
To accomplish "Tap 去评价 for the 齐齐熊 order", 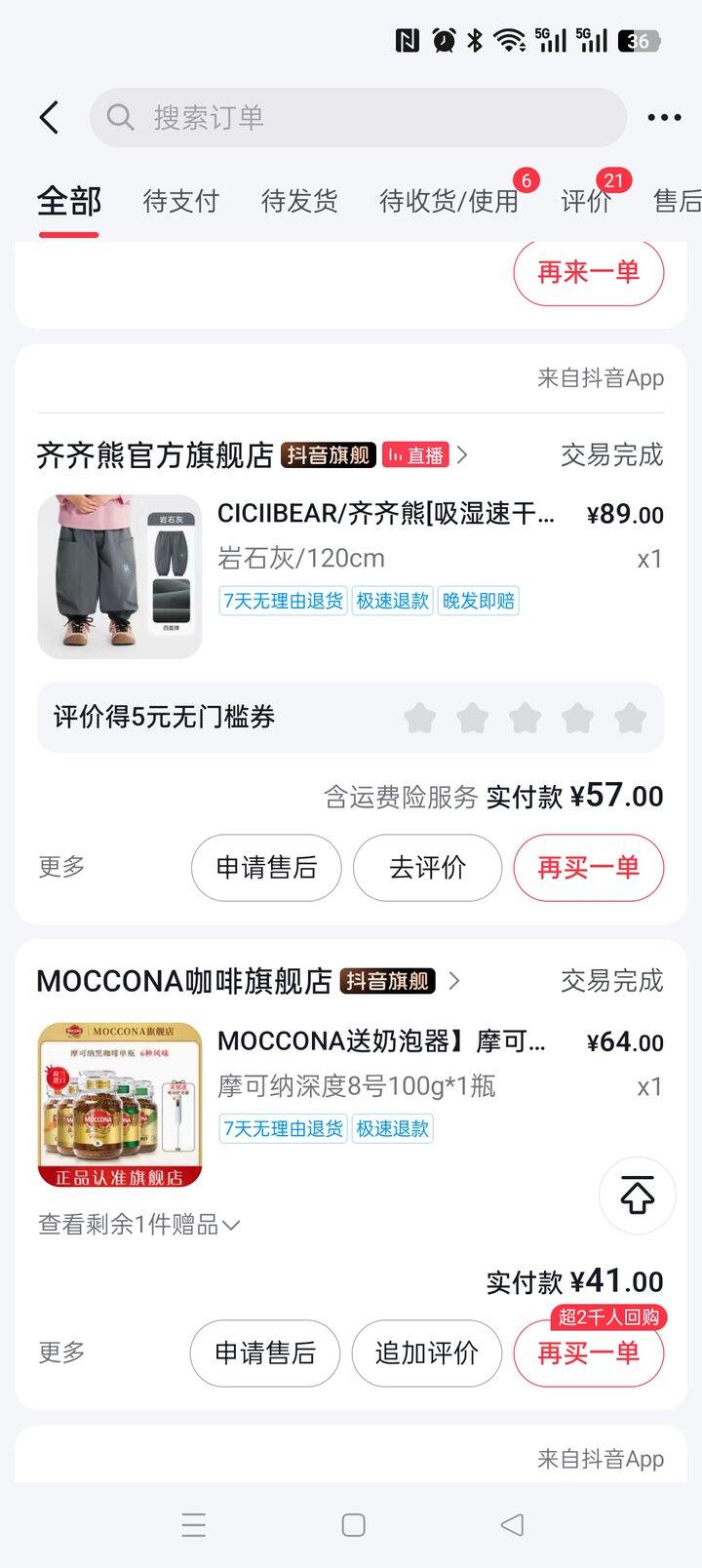I will click(x=427, y=867).
